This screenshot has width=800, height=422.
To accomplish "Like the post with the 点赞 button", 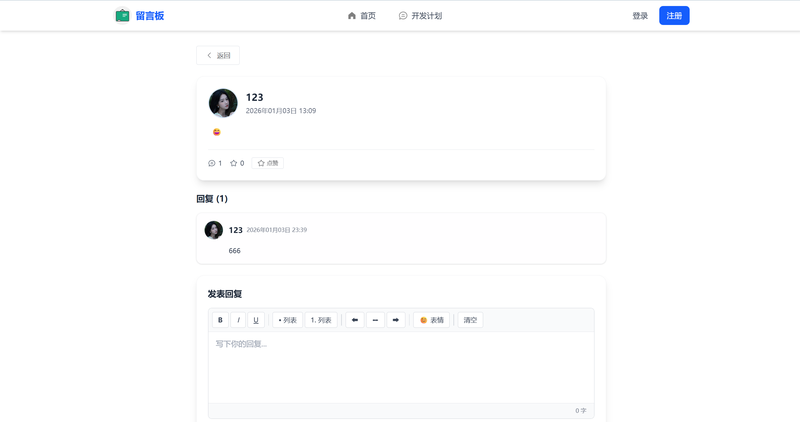I will tap(268, 163).
